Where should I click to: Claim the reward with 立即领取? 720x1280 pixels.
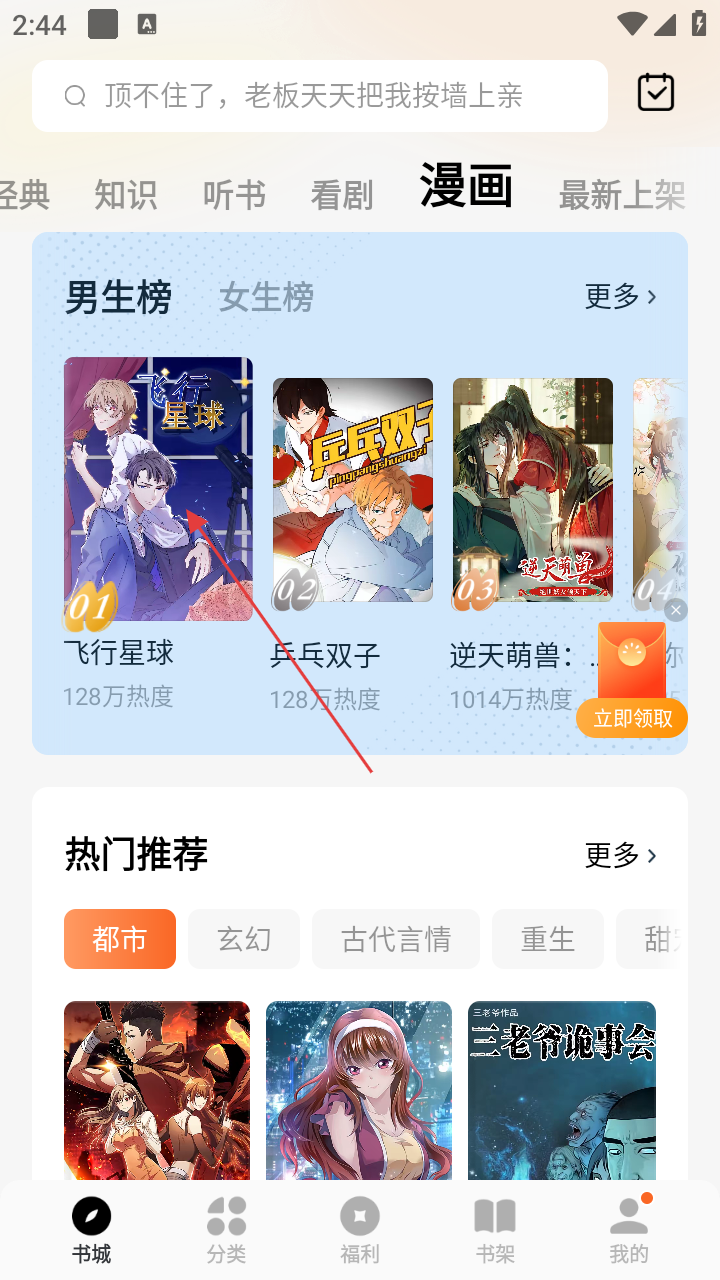[x=632, y=718]
